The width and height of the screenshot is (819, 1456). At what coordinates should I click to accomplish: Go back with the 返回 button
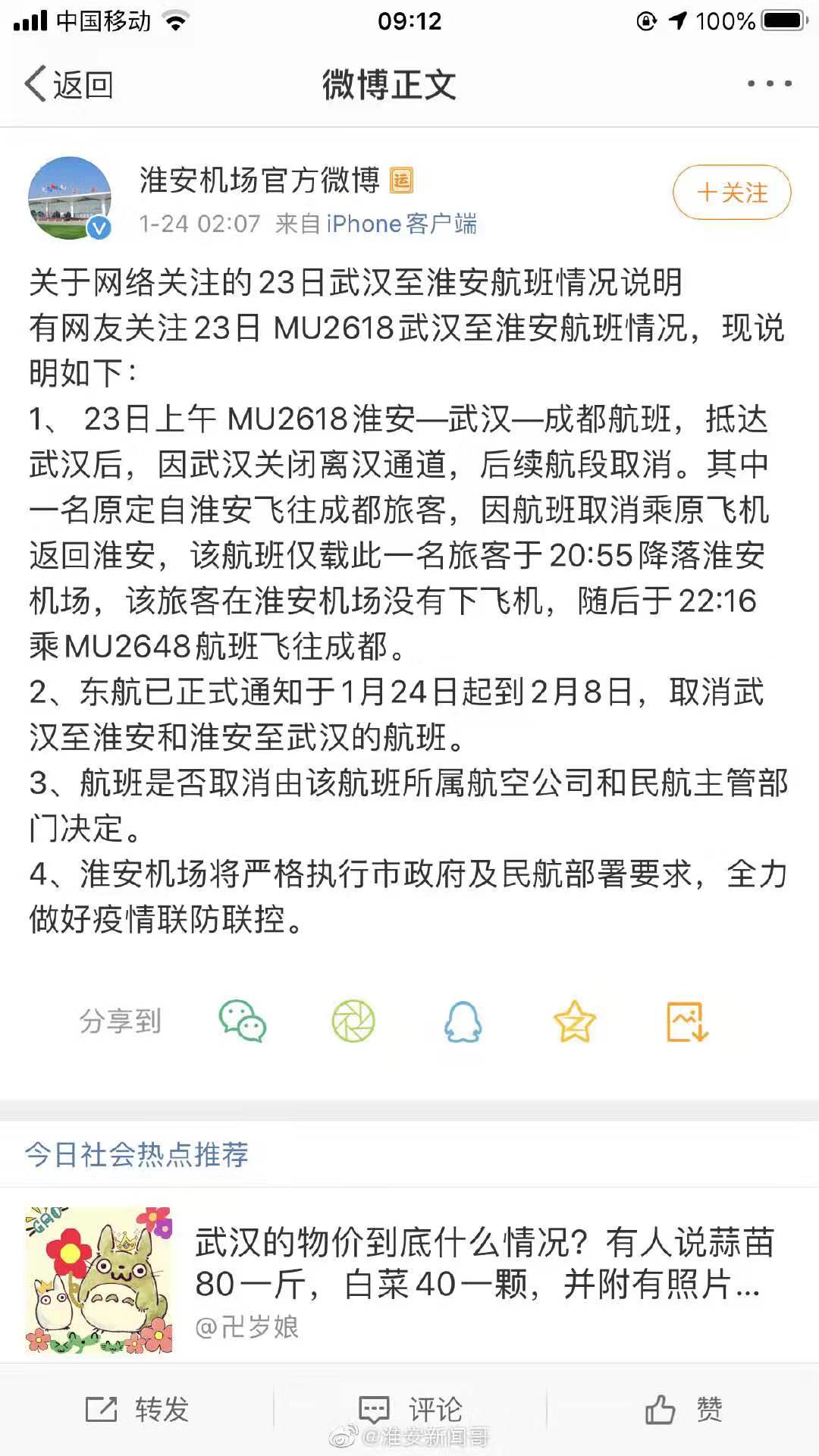click(x=68, y=84)
